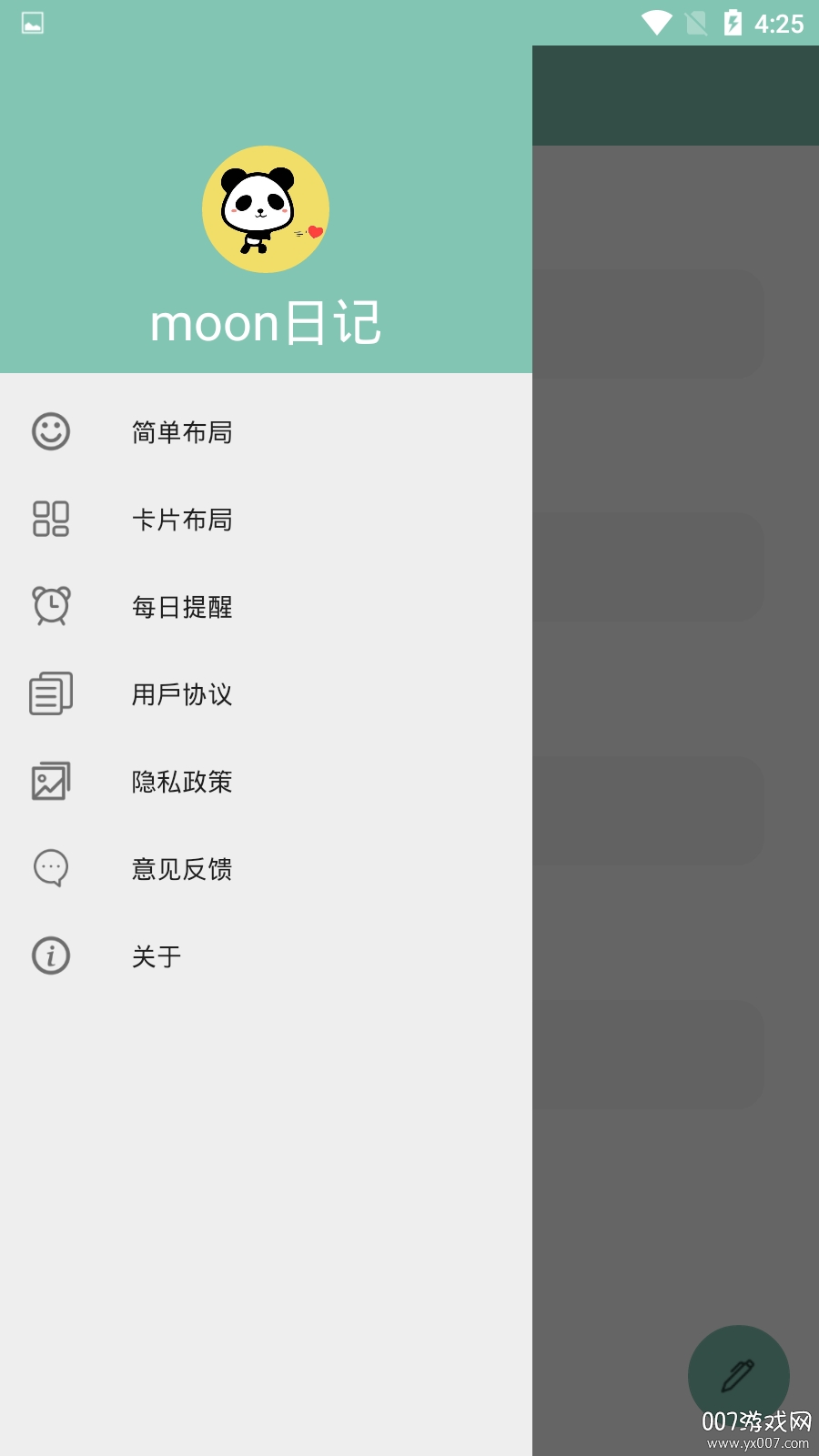
Task: Open 每日提醒 daily reminder
Action: pos(182,607)
